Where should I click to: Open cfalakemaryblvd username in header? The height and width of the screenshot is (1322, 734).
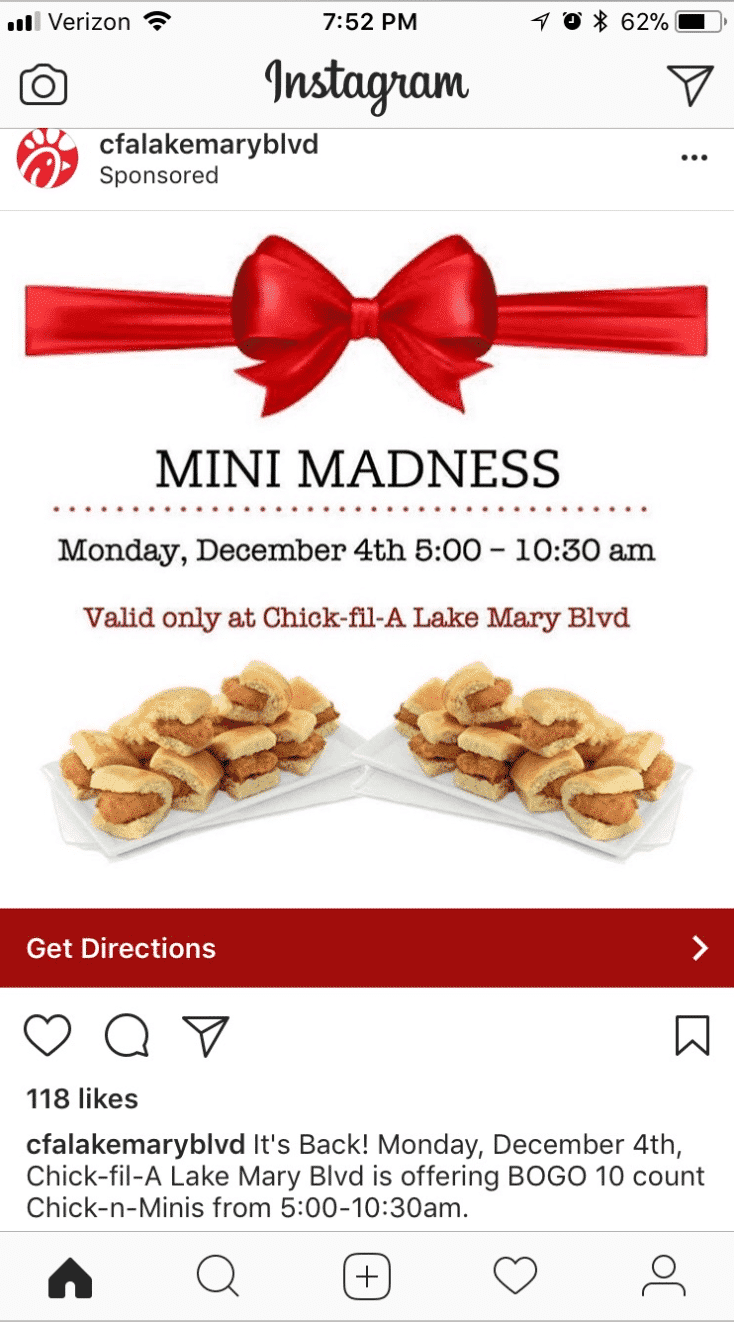(x=208, y=144)
